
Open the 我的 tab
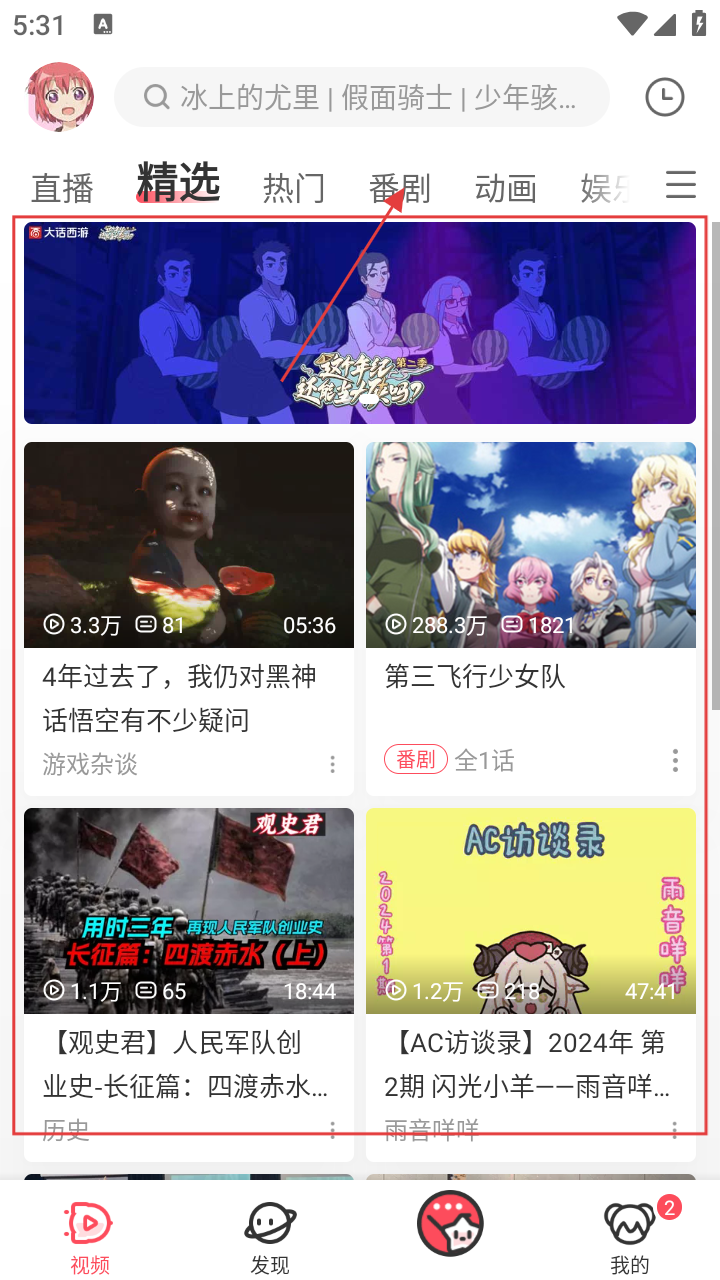pyautogui.click(x=630, y=1237)
